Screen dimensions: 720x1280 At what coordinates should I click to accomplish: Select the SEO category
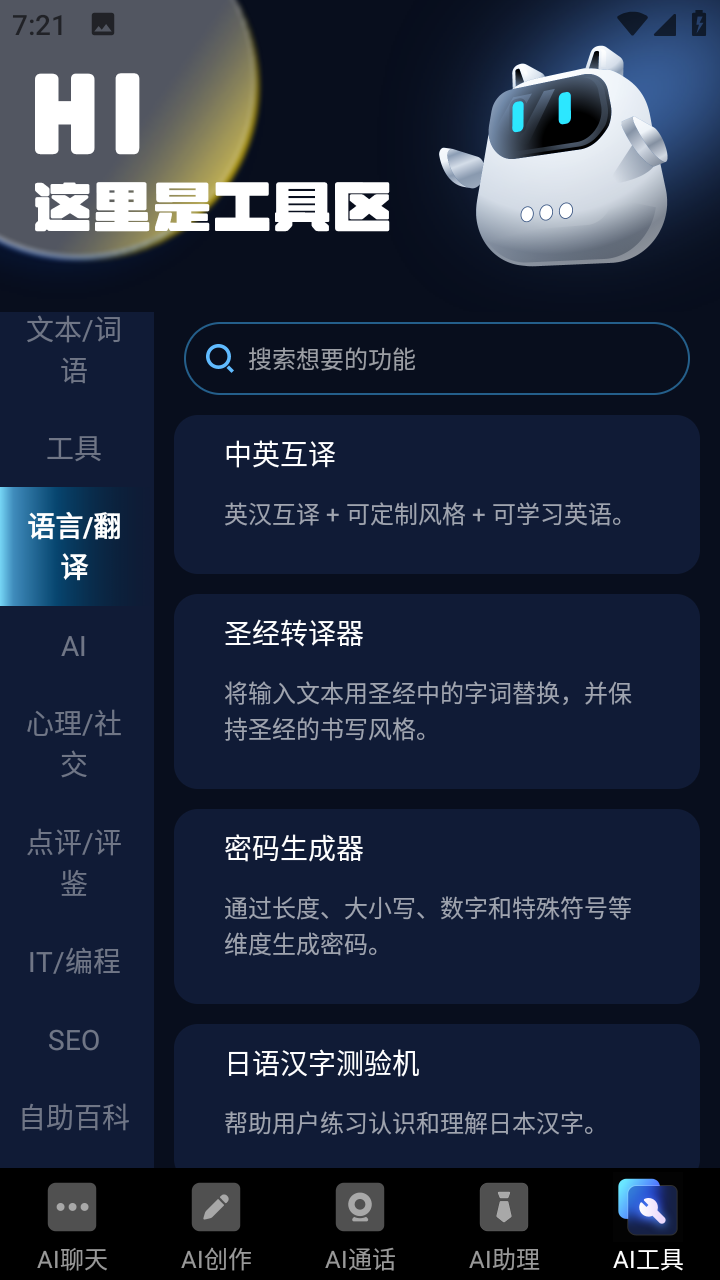pos(75,1040)
